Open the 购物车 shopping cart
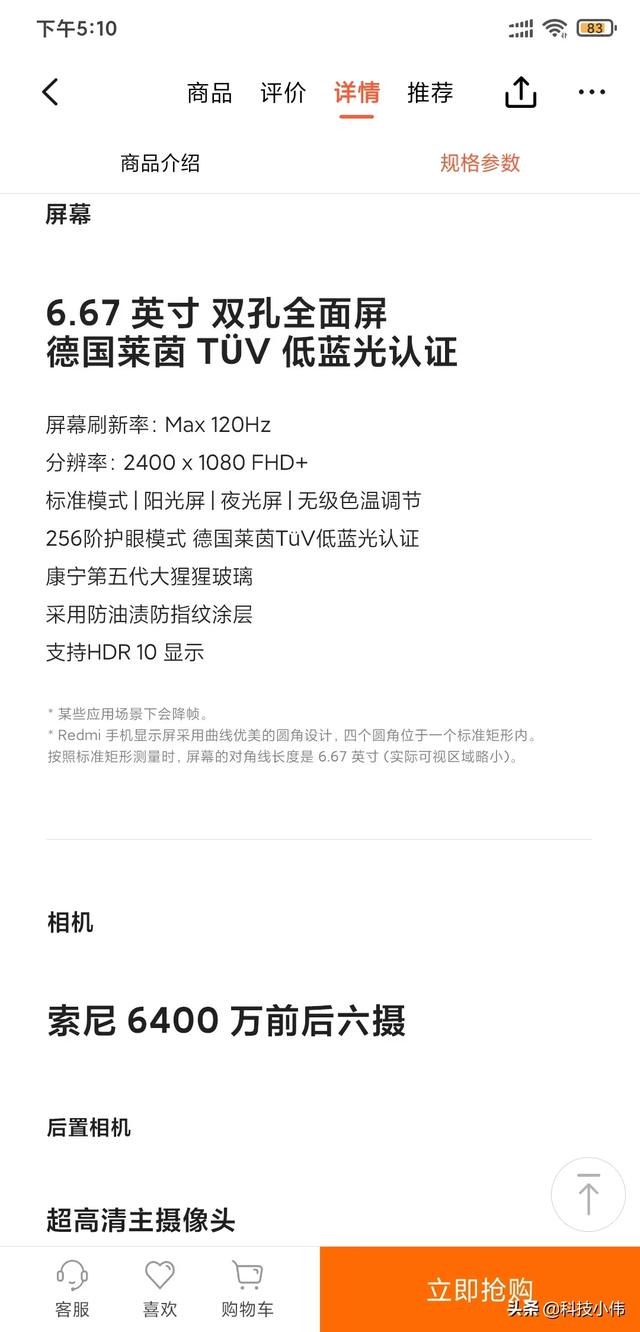 click(x=247, y=1288)
